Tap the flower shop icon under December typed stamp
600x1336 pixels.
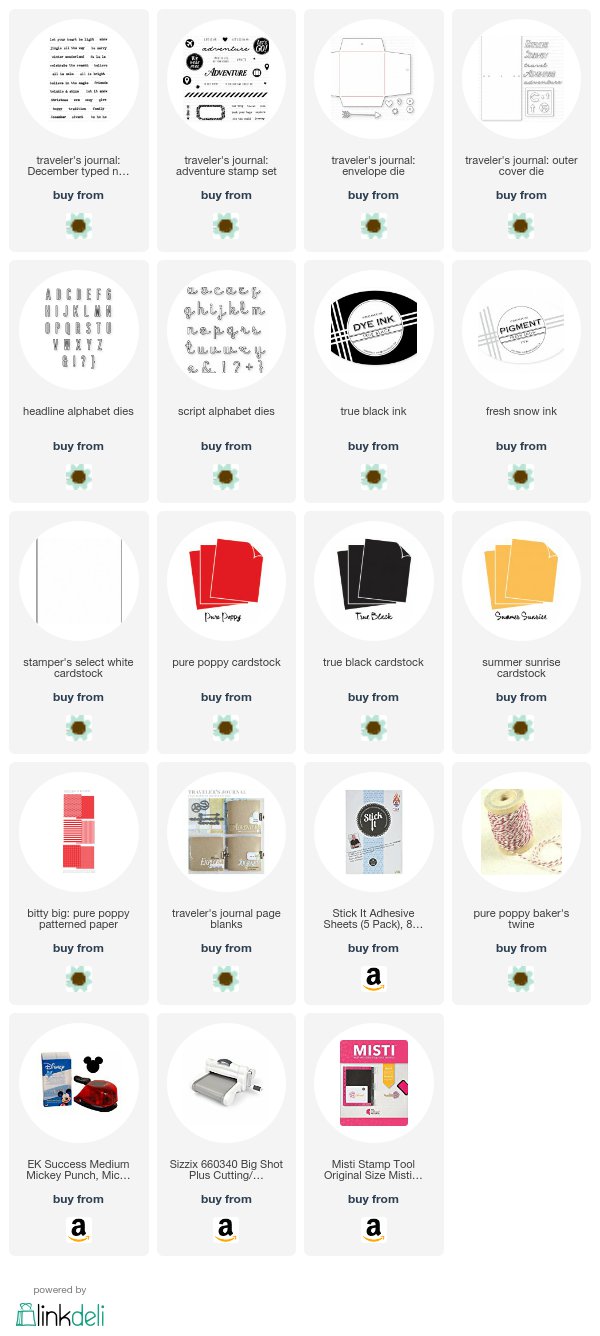[x=78, y=224]
